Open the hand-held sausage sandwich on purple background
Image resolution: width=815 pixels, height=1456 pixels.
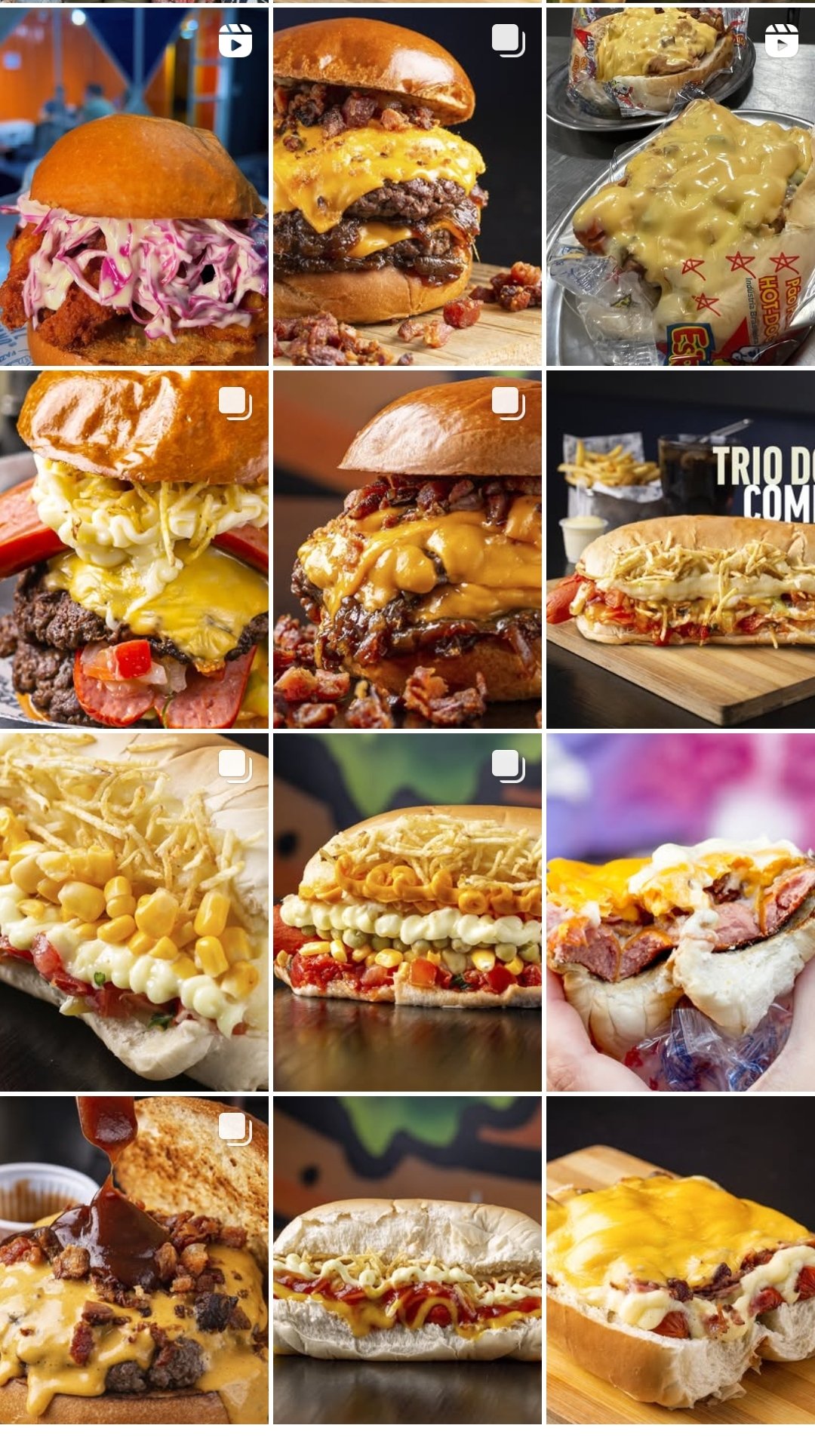click(681, 913)
